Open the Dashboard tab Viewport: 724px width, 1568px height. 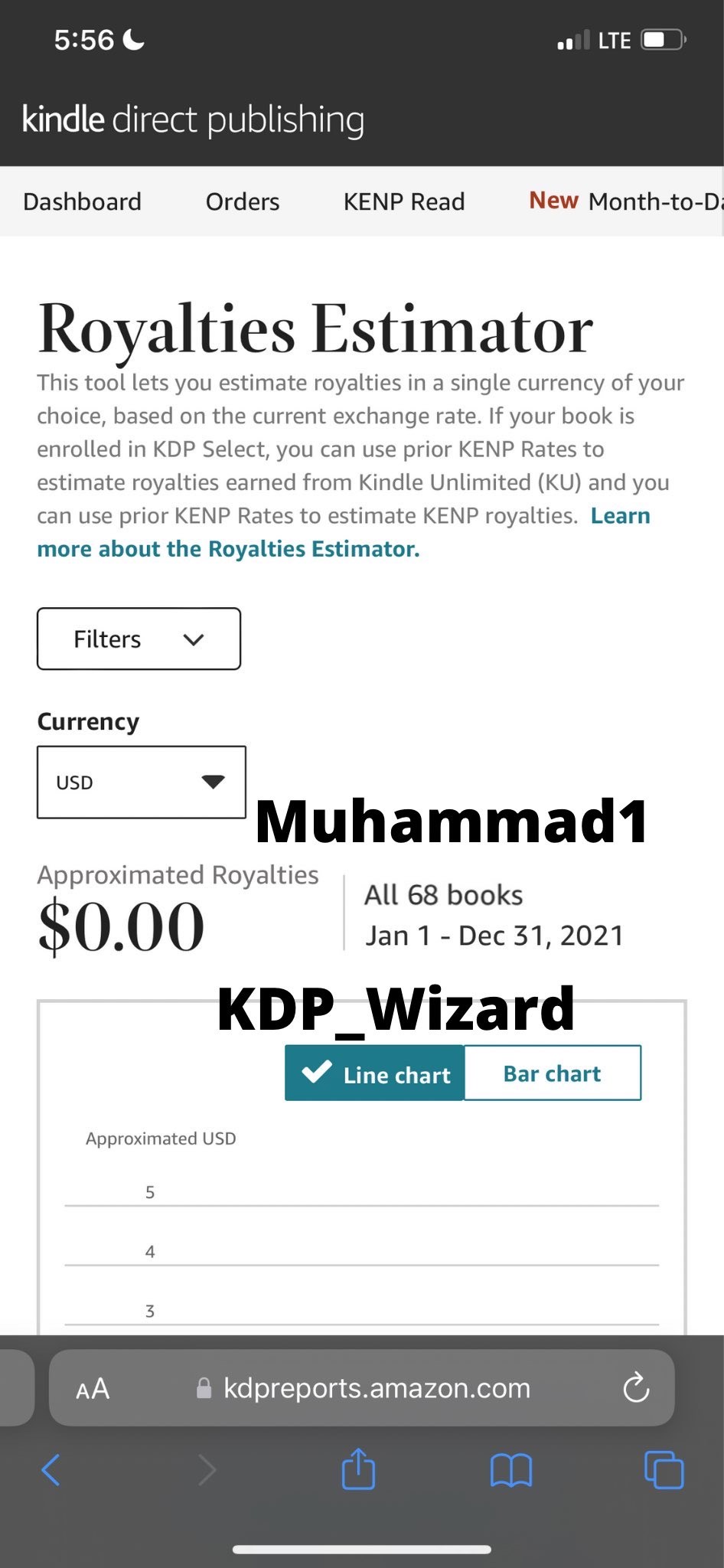click(82, 201)
